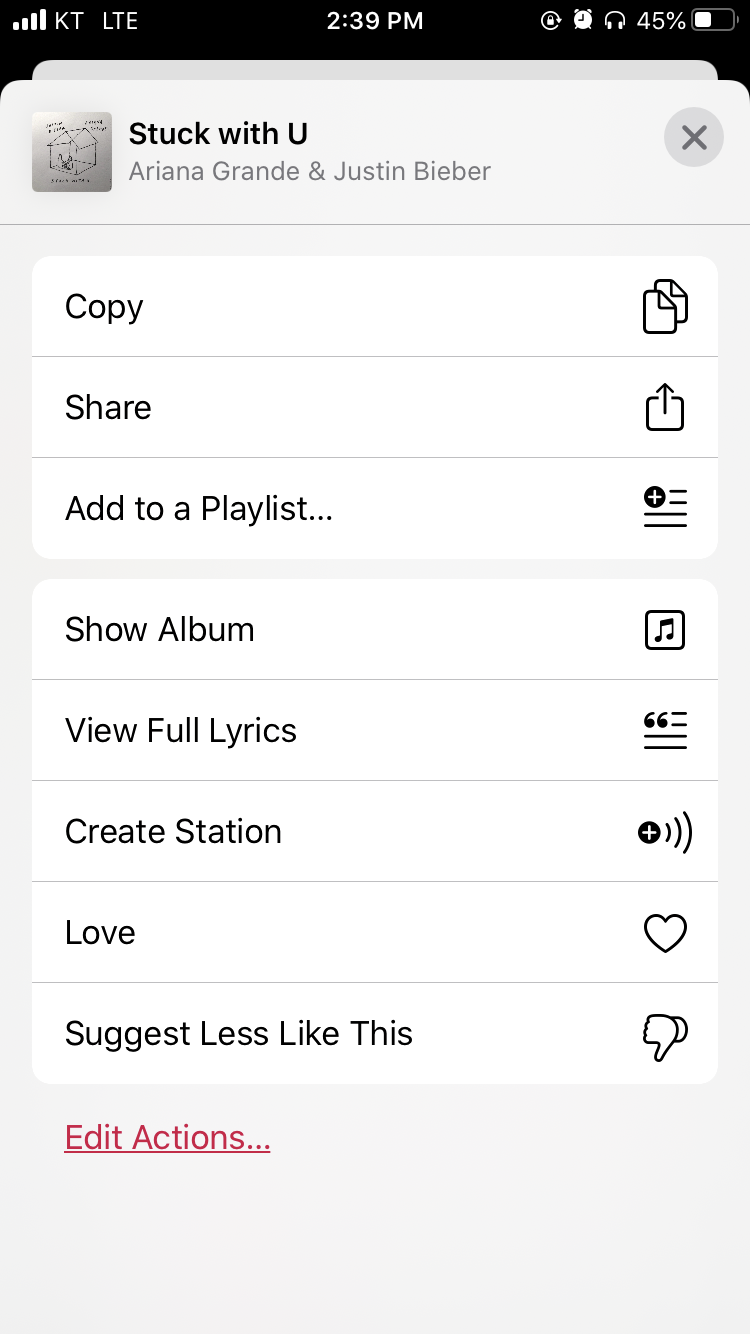Open the Edit Actions link

167,1138
